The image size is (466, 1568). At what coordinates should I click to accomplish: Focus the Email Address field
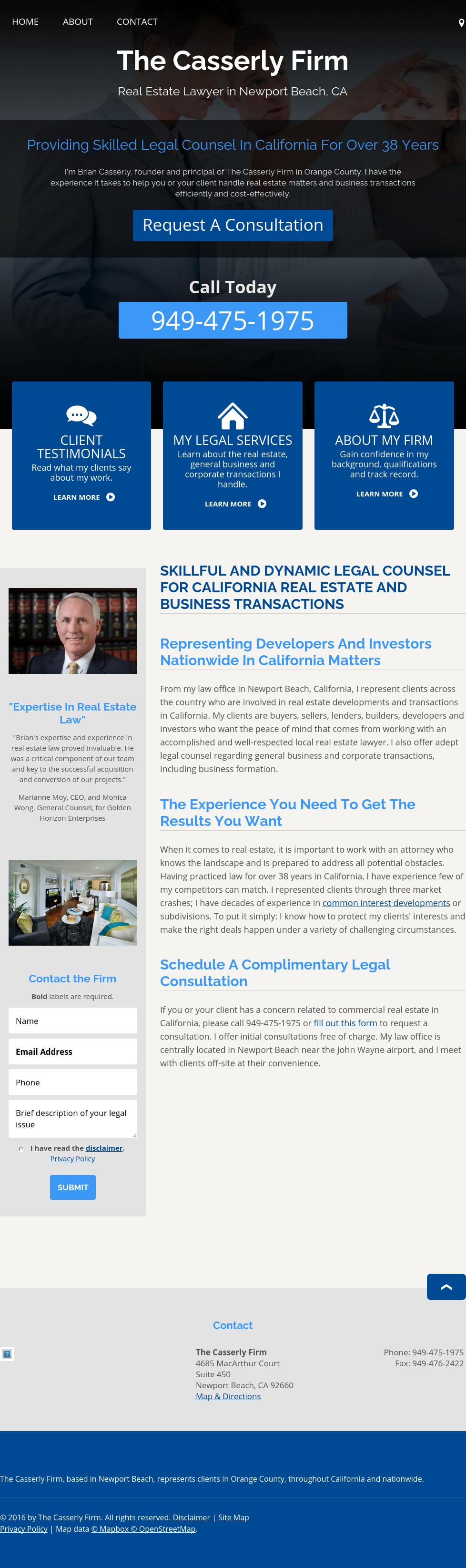click(72, 1051)
